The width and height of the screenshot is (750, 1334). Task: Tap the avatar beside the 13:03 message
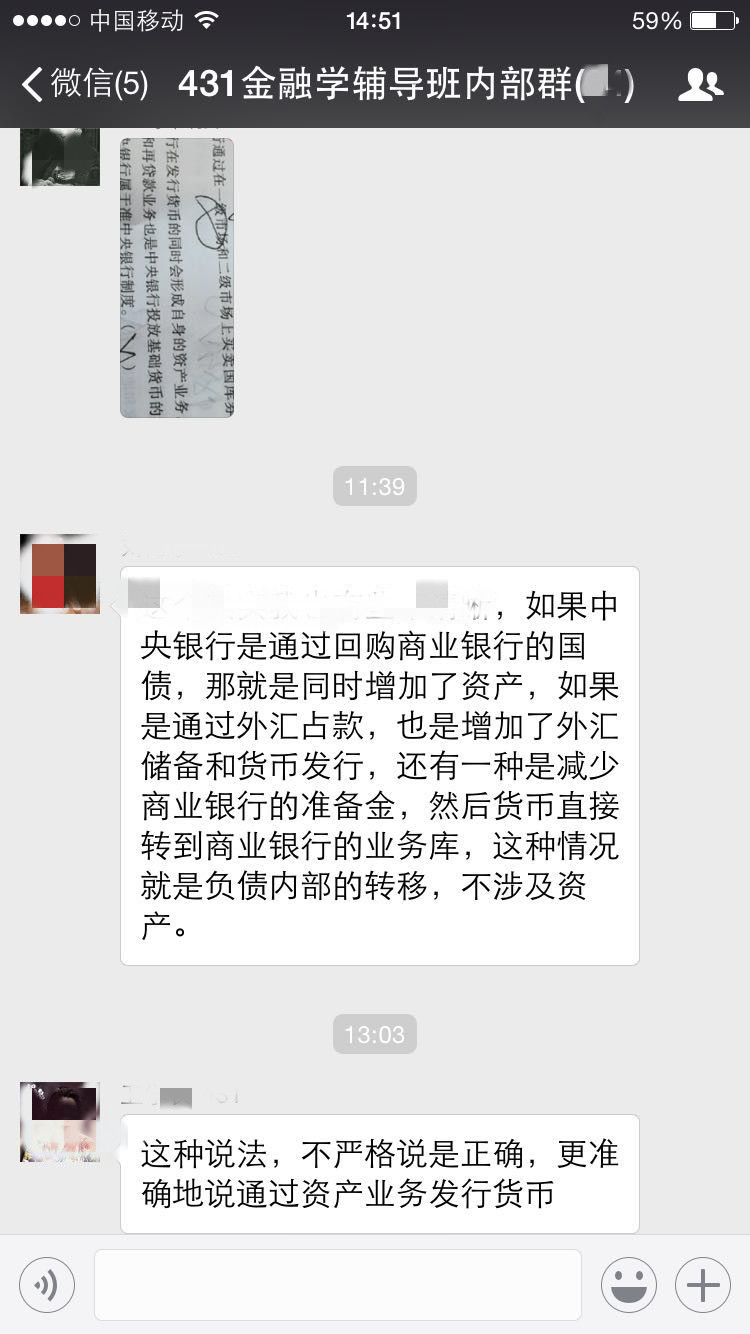(60, 1121)
